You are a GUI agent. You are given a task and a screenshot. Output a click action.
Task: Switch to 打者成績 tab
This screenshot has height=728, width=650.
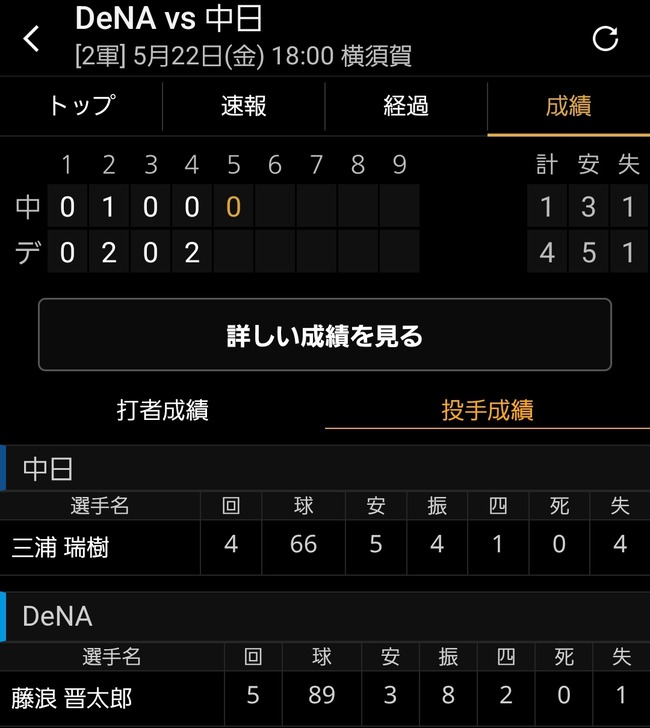[162, 410]
